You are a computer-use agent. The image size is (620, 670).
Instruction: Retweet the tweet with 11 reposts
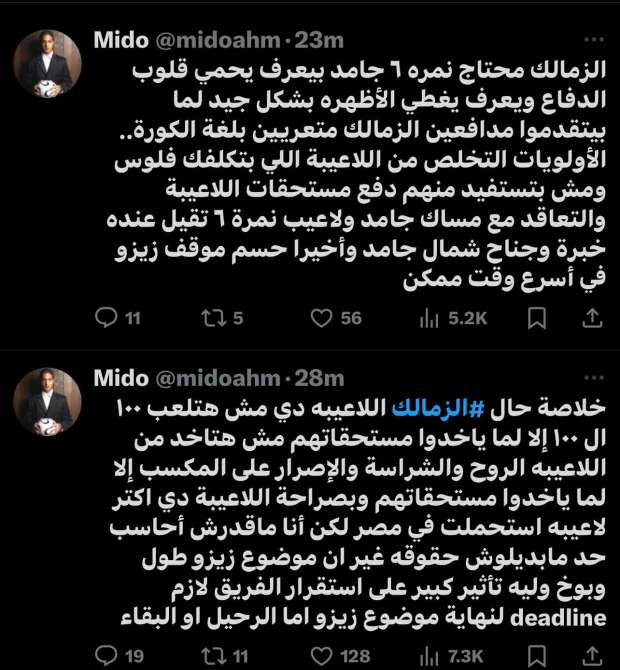213,654
